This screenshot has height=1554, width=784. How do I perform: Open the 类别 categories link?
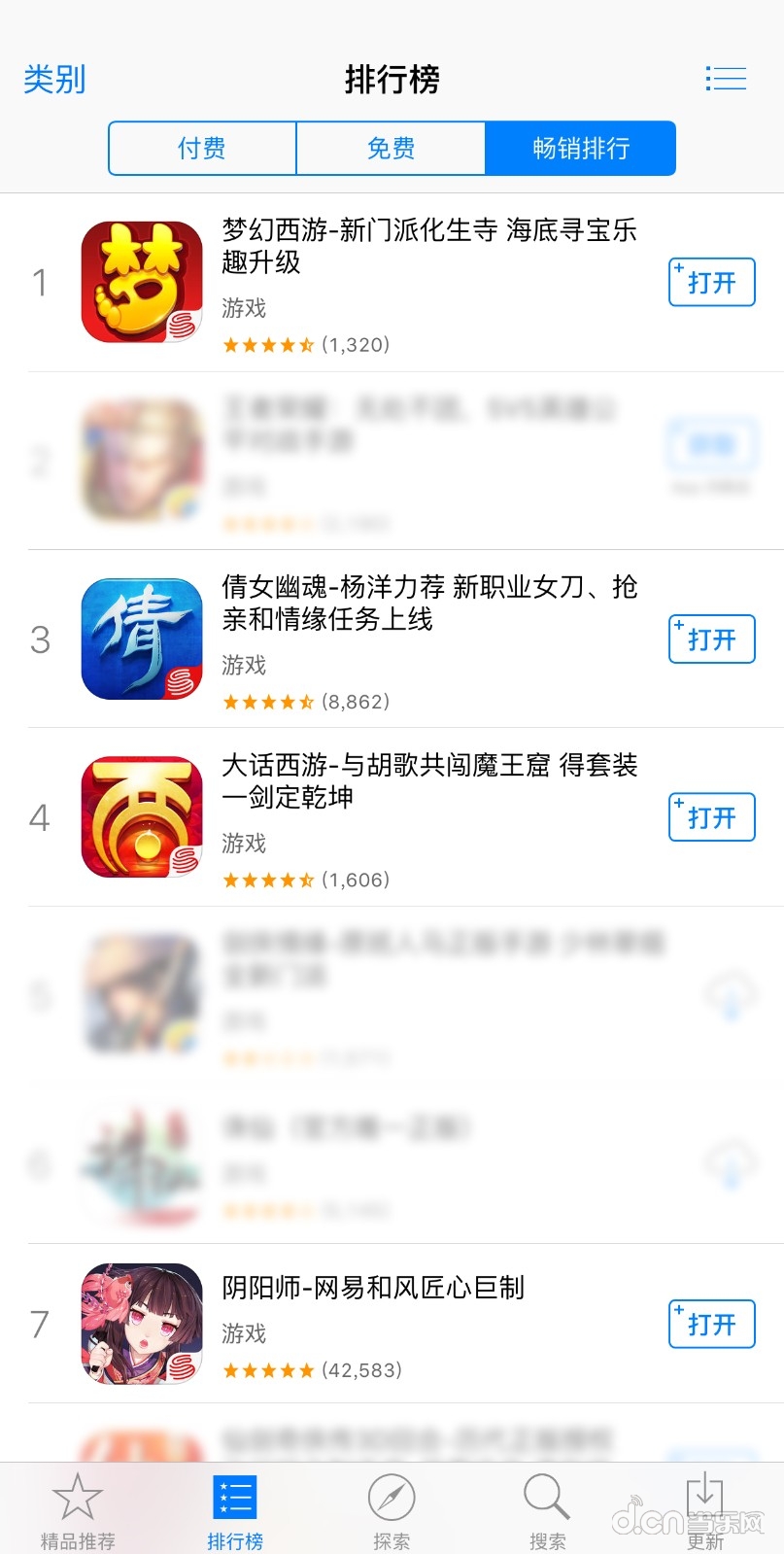pyautogui.click(x=54, y=79)
